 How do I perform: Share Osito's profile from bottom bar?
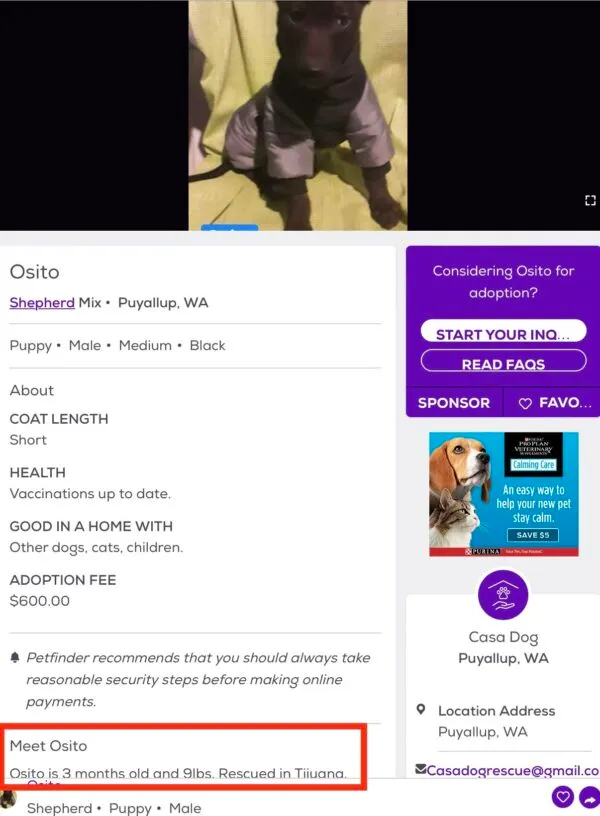click(589, 797)
